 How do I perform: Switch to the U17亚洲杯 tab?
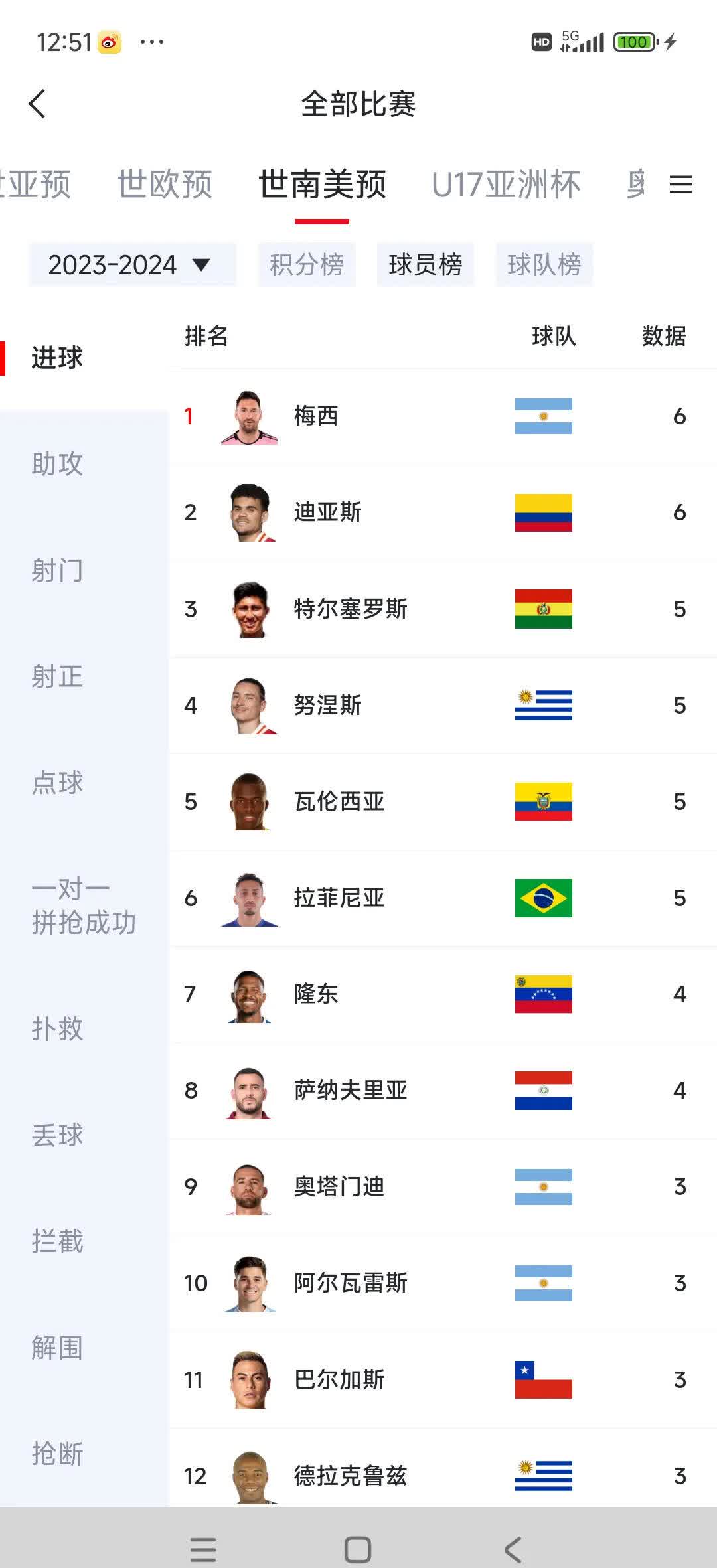506,185
